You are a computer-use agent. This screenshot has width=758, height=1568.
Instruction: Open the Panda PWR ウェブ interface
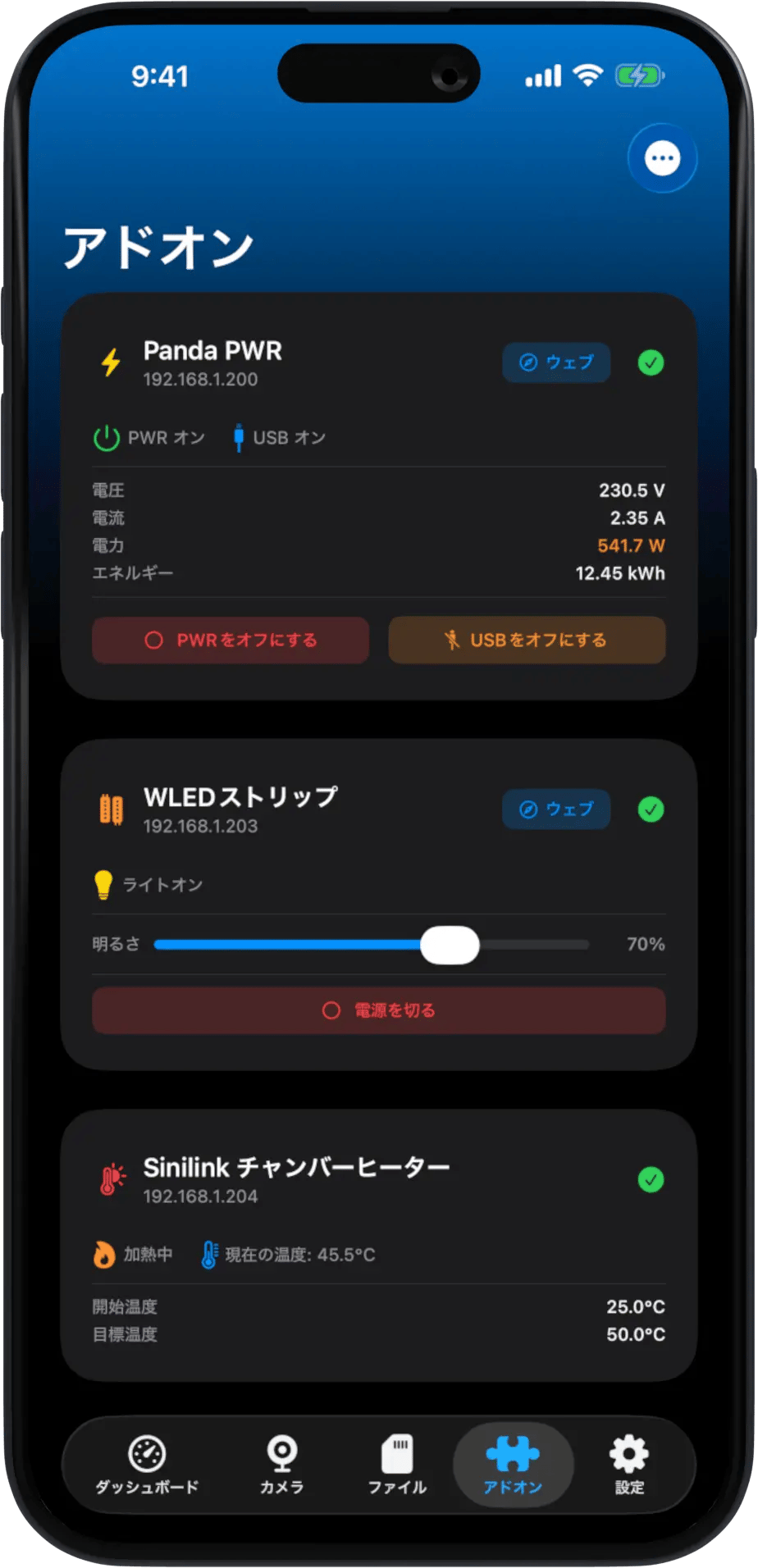pos(556,362)
